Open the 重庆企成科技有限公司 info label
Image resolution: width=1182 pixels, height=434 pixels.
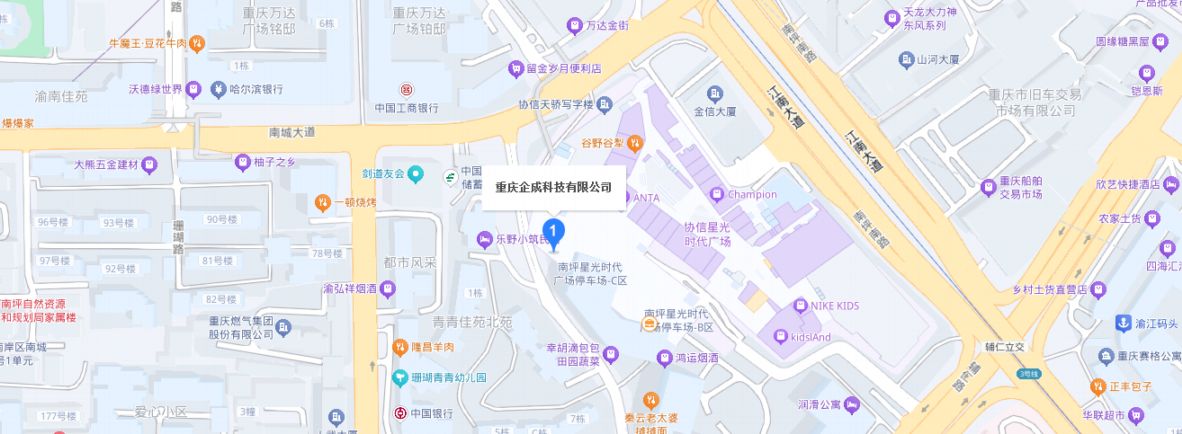point(554,188)
